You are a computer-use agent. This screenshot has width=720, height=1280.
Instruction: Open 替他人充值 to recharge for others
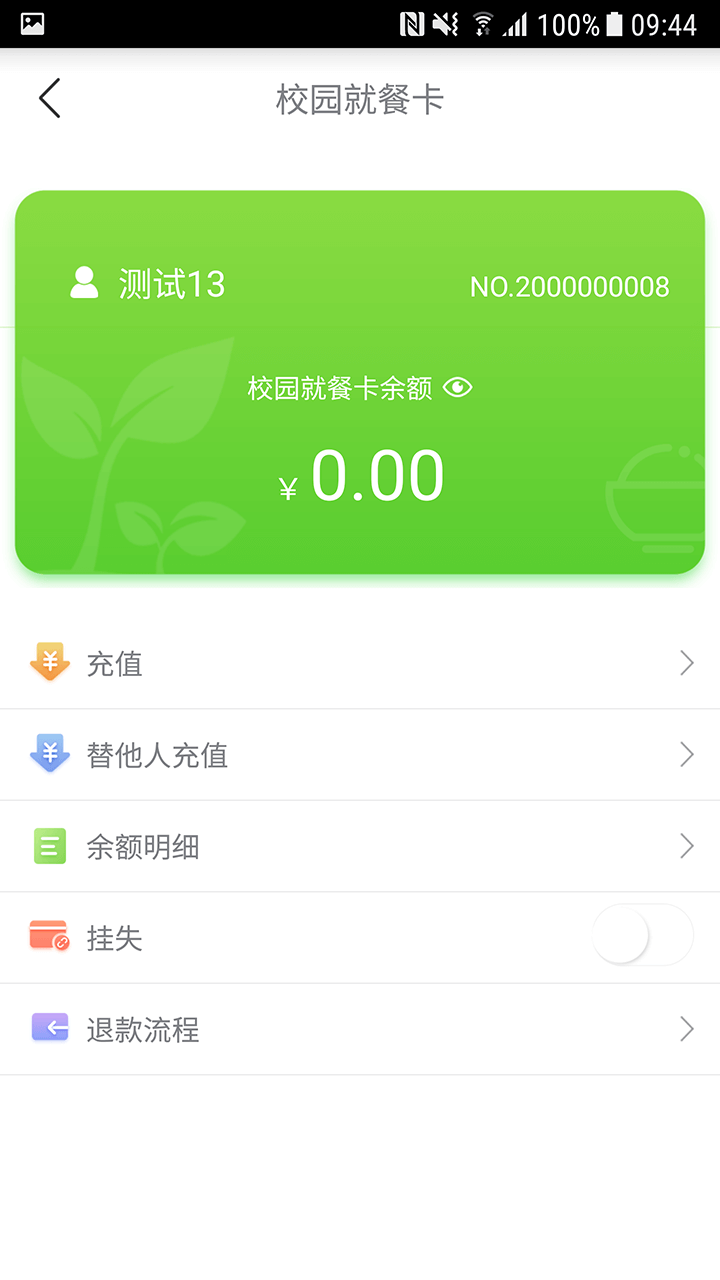[360, 755]
